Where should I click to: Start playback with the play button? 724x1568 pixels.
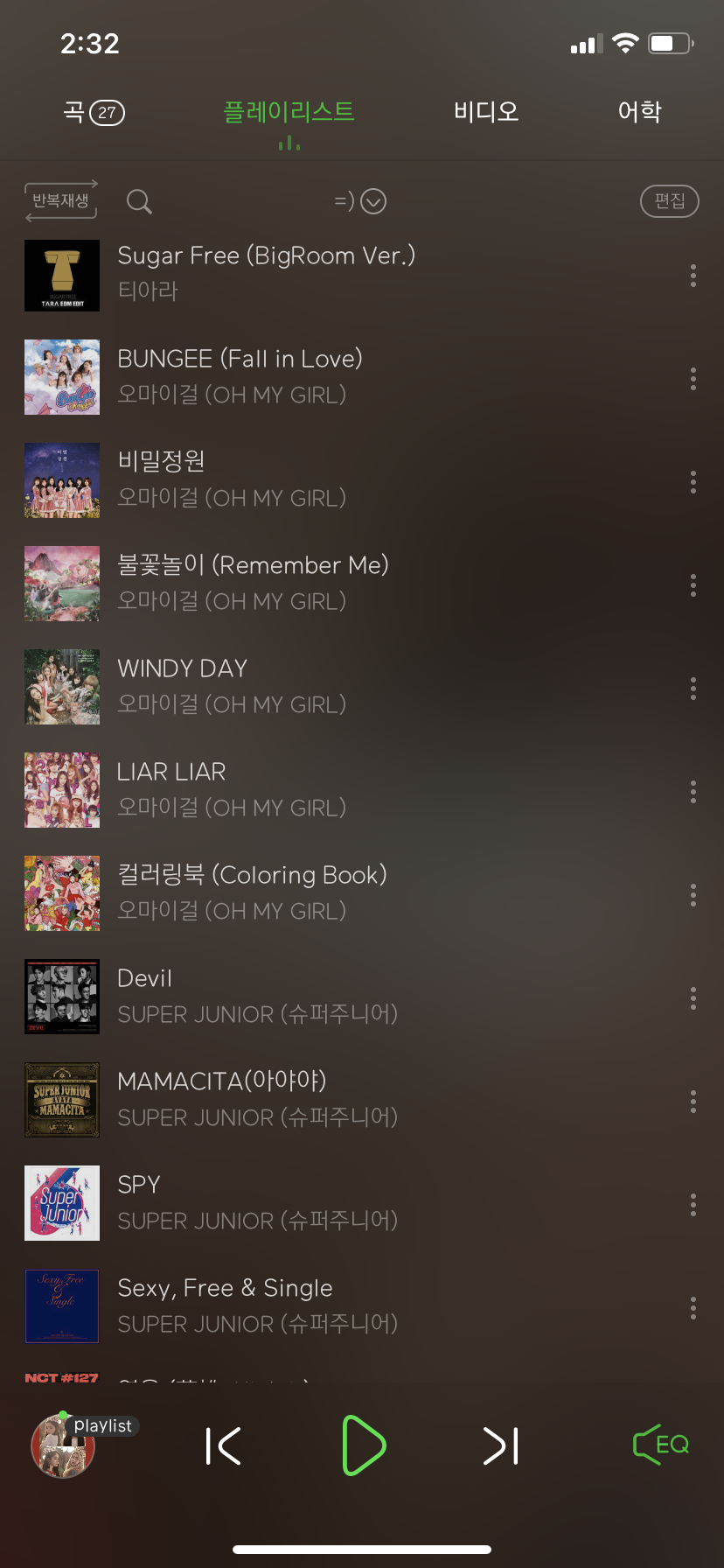363,1445
